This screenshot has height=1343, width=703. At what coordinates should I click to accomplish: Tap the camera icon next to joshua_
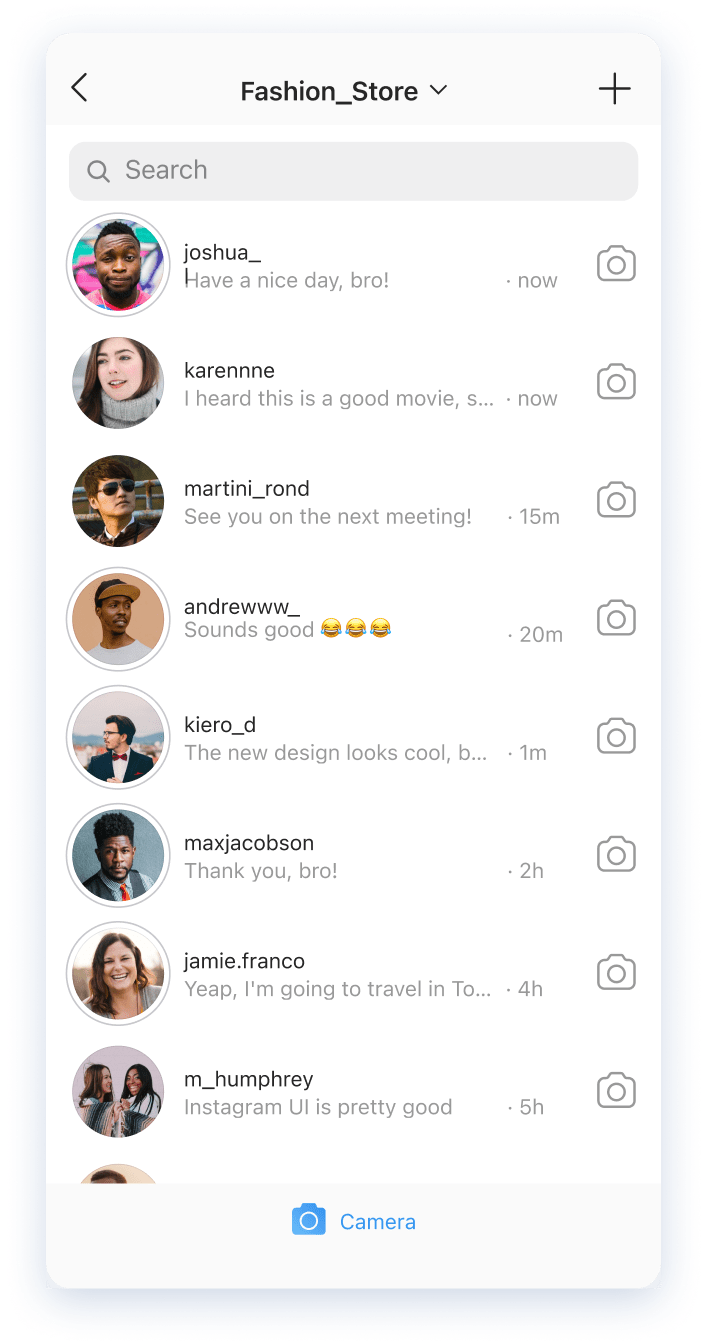click(x=616, y=265)
